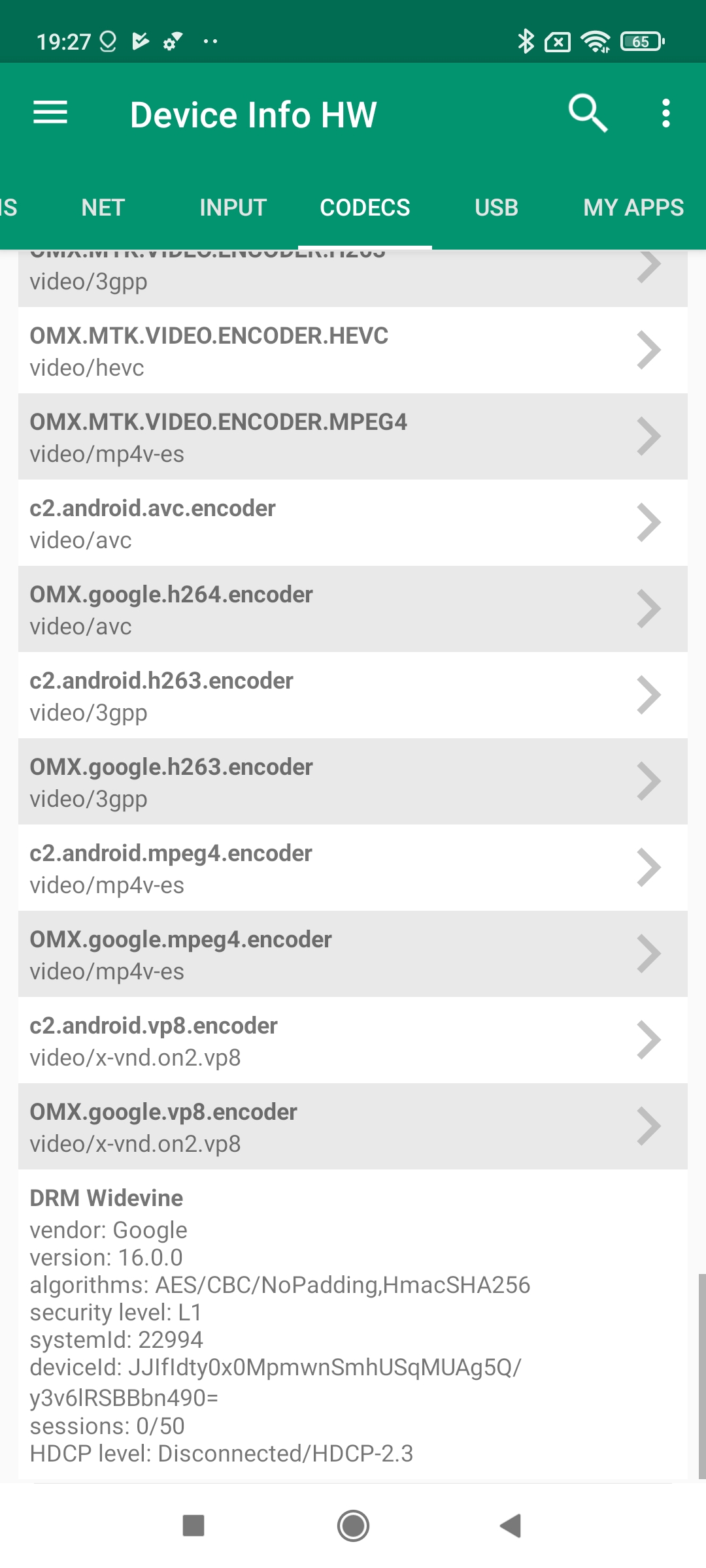Open the overflow menu
Screen dimensions: 706x1568
[x=665, y=114]
